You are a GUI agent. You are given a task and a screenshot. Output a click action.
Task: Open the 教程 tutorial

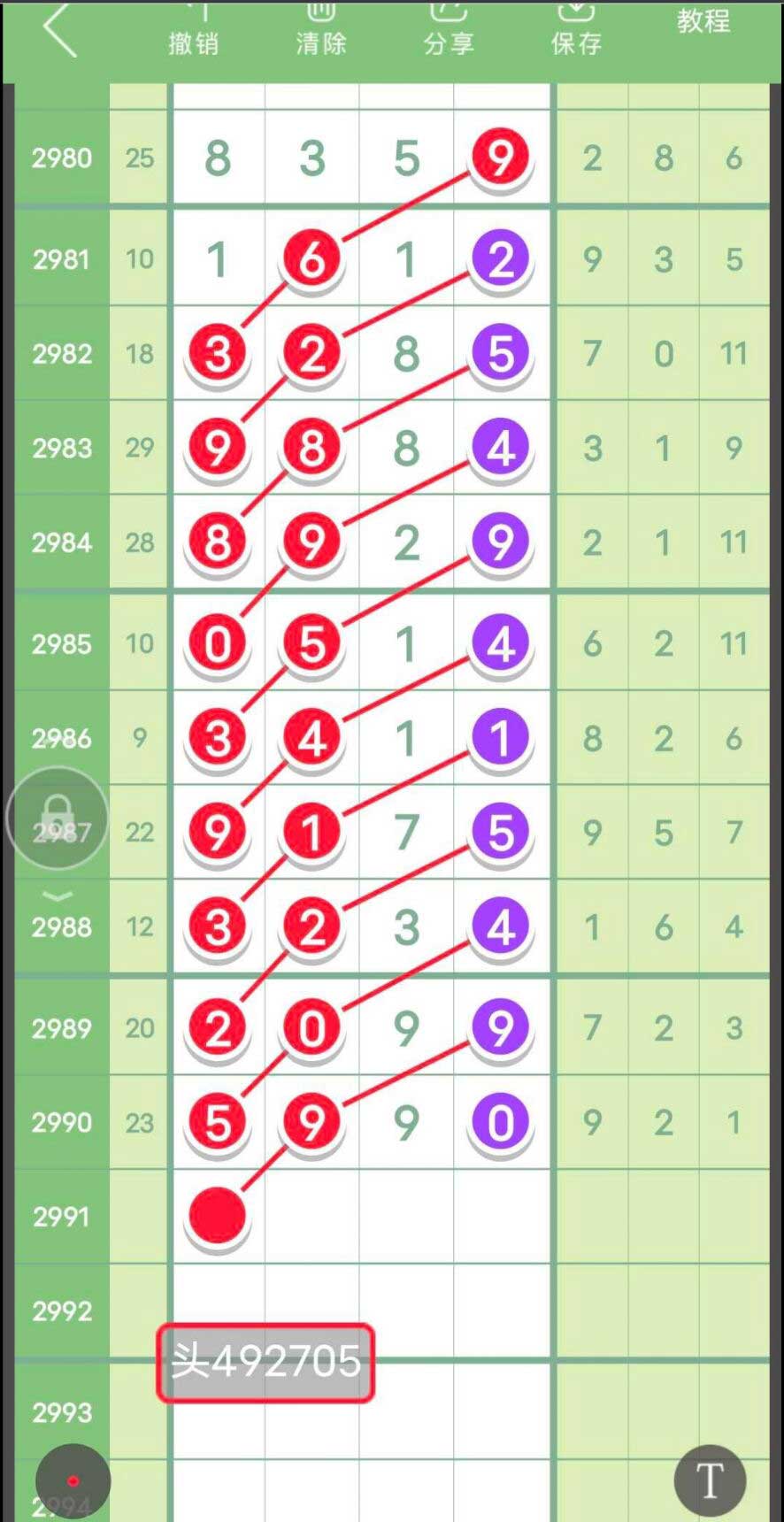point(703,21)
